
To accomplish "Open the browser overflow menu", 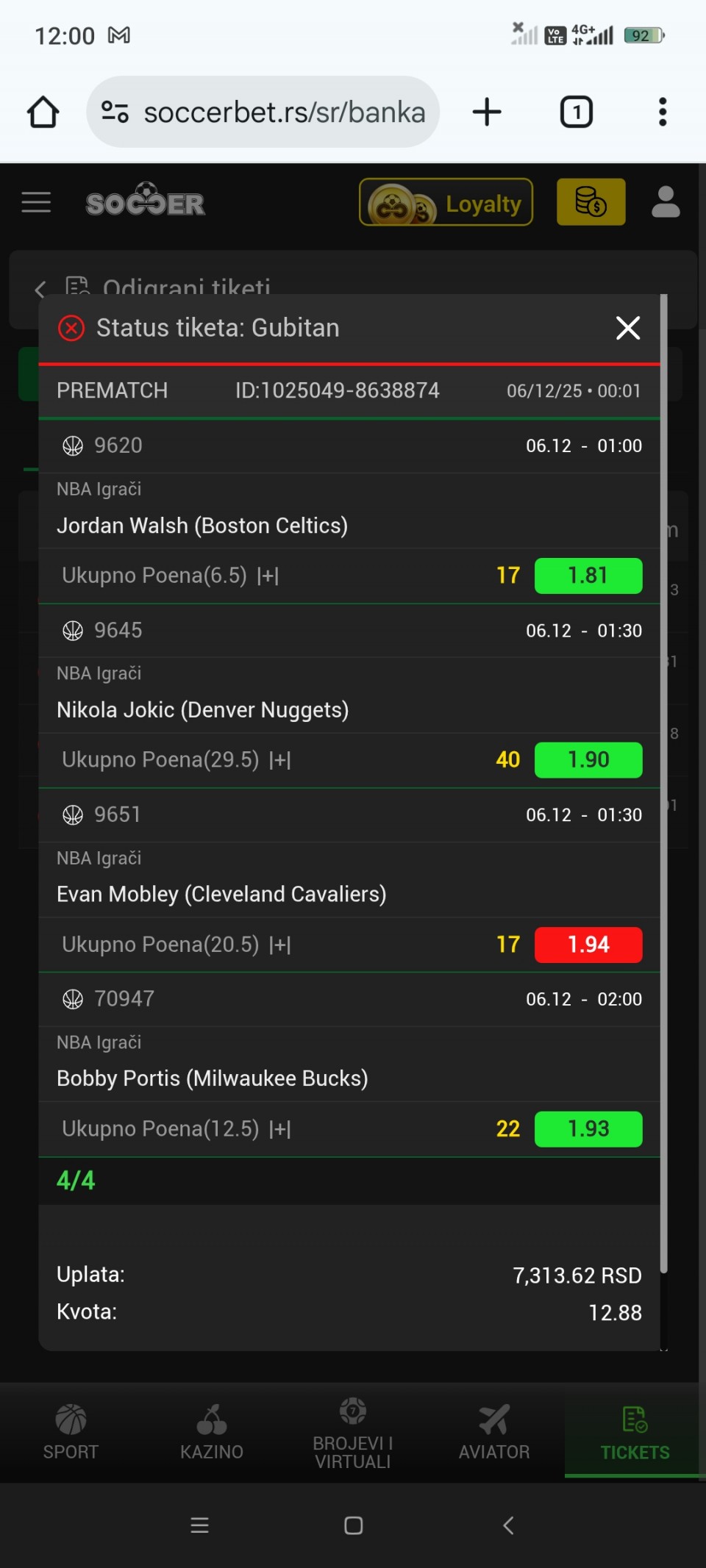I will (663, 112).
